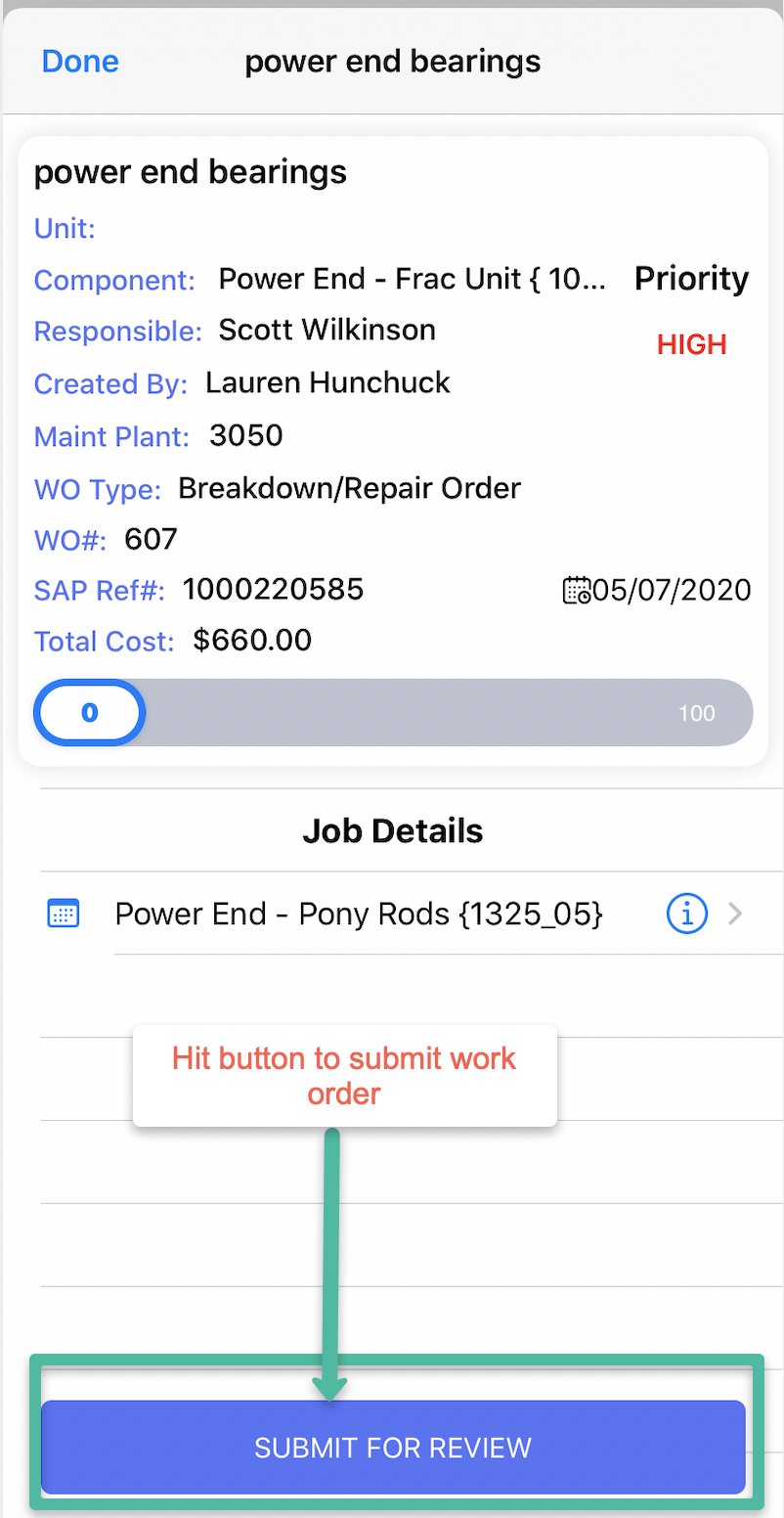The image size is (784, 1518).
Task: Open the info icon for Power End - Pony Rods
Action: point(686,914)
